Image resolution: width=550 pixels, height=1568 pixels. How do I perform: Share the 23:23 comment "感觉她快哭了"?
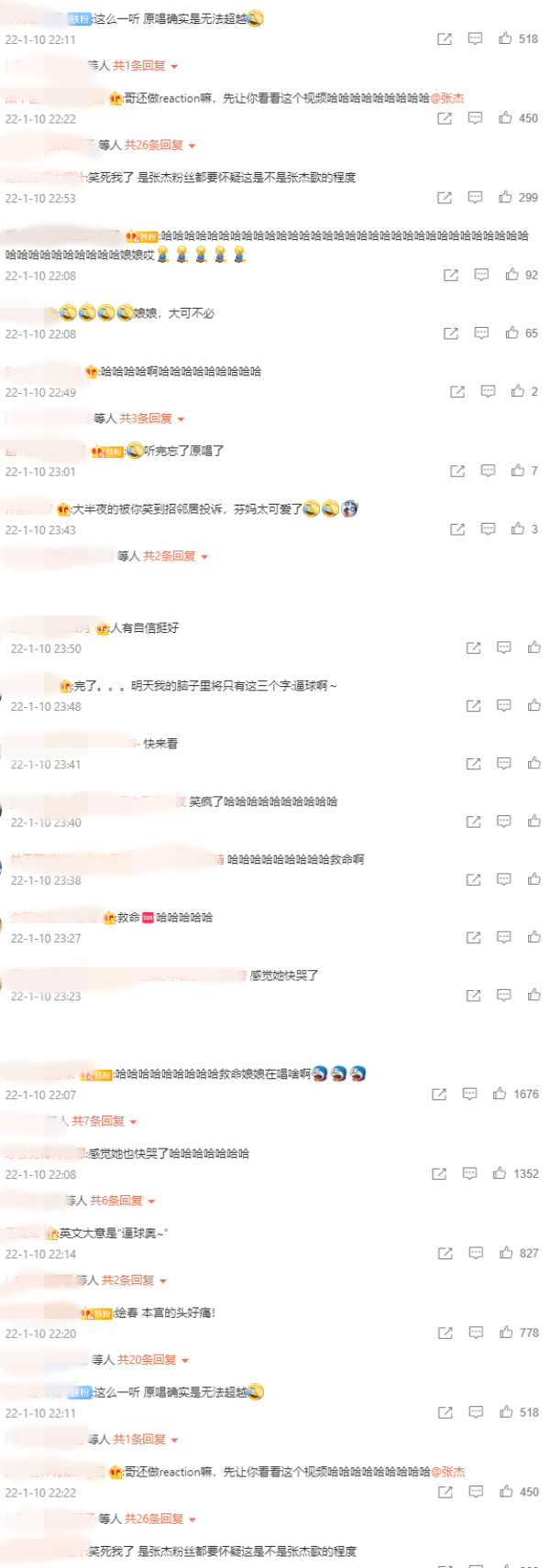tap(474, 996)
